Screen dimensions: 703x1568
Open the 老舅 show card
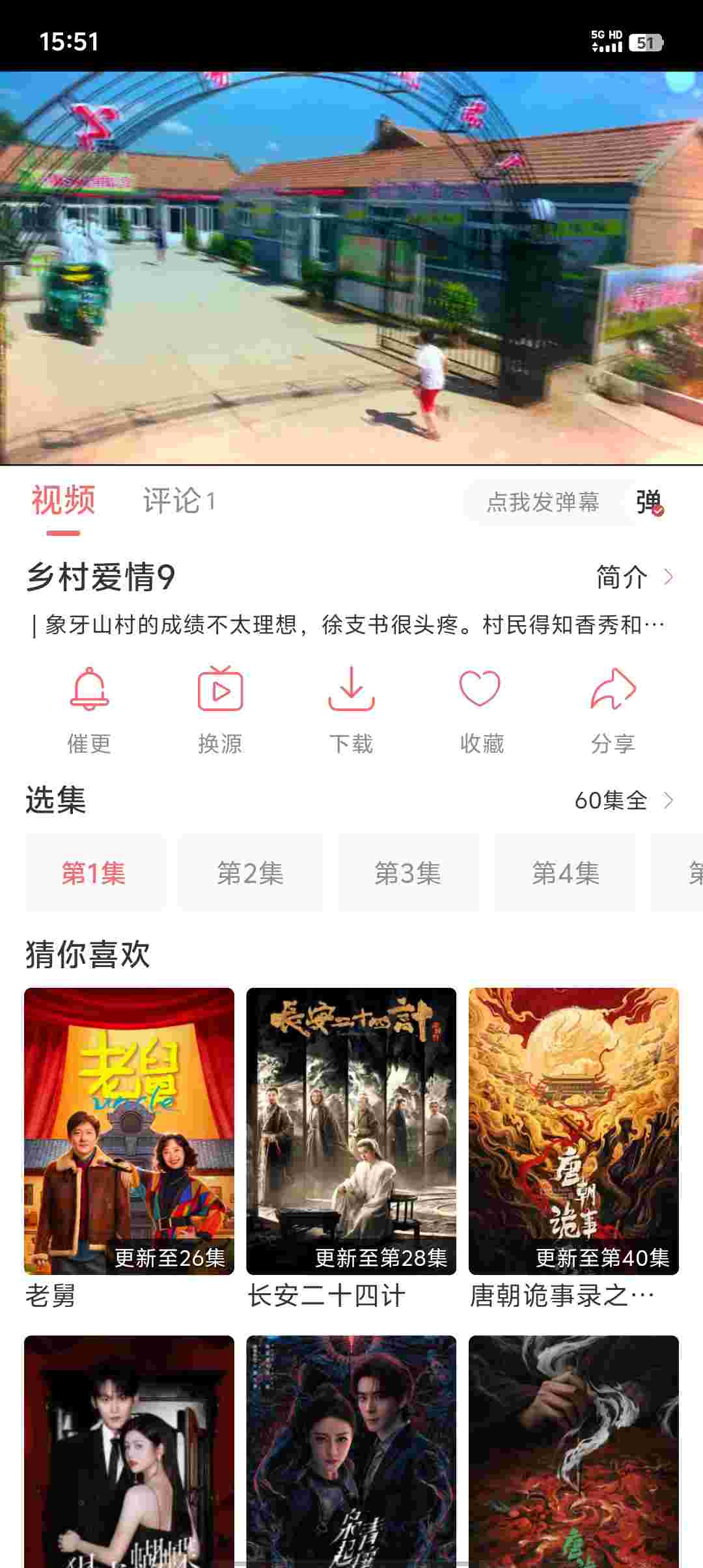click(129, 1131)
